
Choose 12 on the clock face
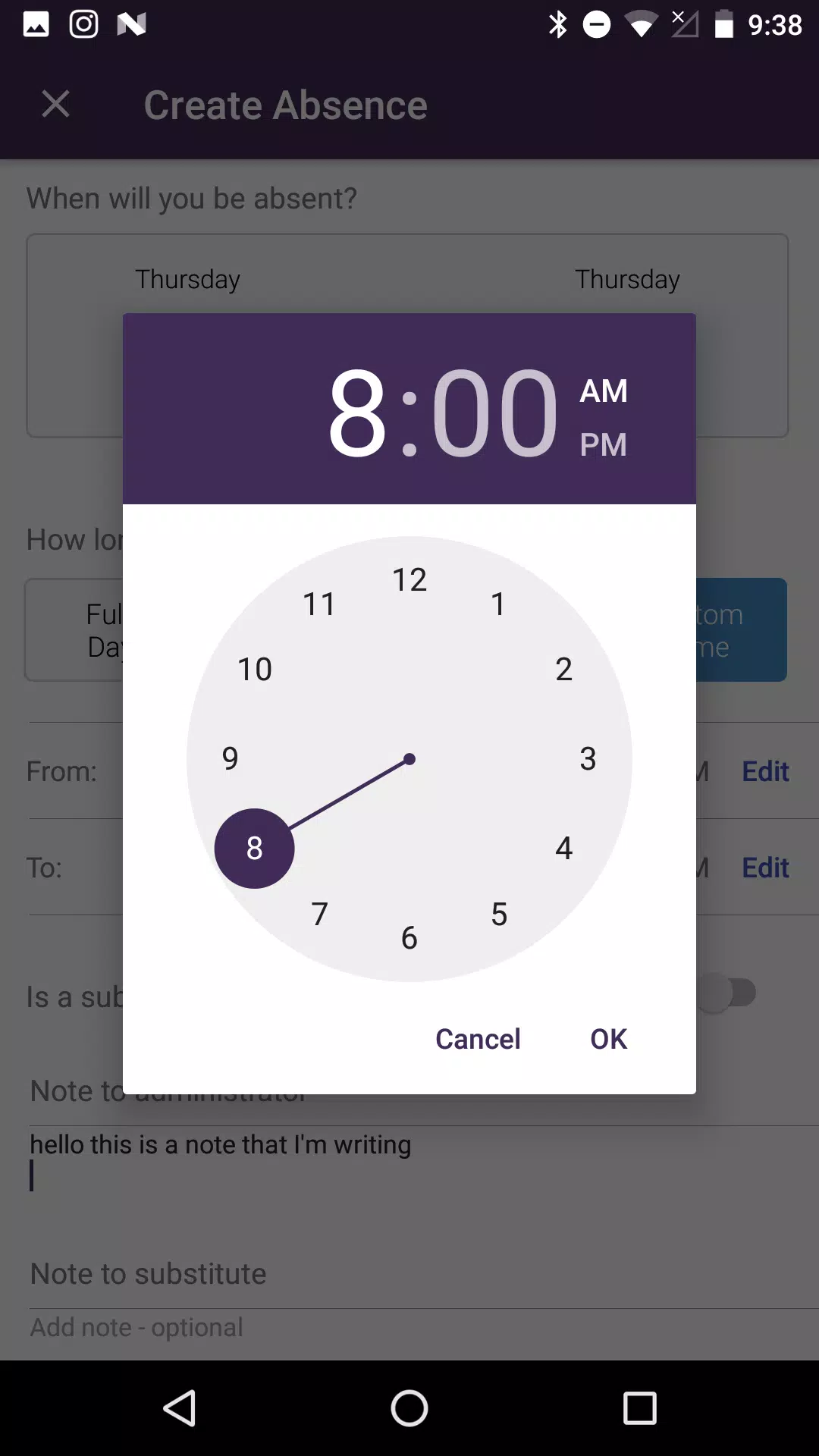pyautogui.click(x=409, y=580)
